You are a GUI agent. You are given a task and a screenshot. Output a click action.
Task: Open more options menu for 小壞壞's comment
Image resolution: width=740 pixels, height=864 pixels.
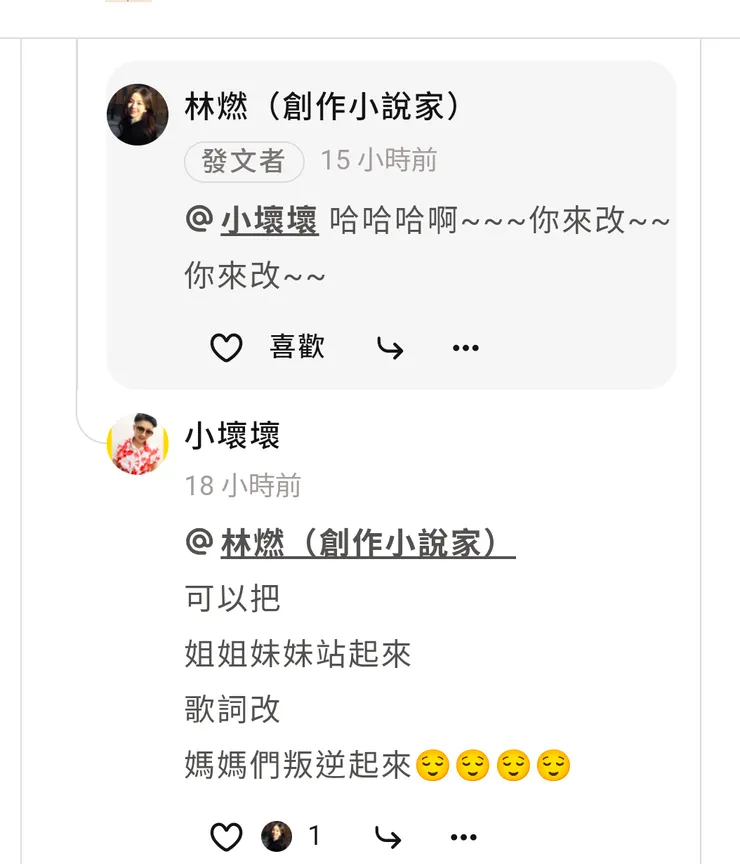[460, 834]
